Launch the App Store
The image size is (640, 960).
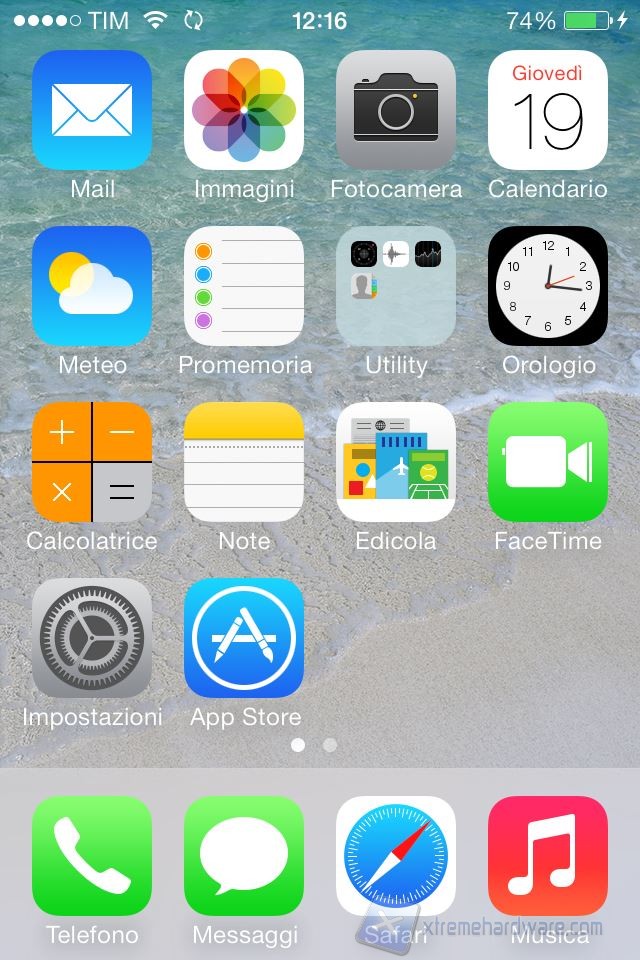[x=244, y=638]
